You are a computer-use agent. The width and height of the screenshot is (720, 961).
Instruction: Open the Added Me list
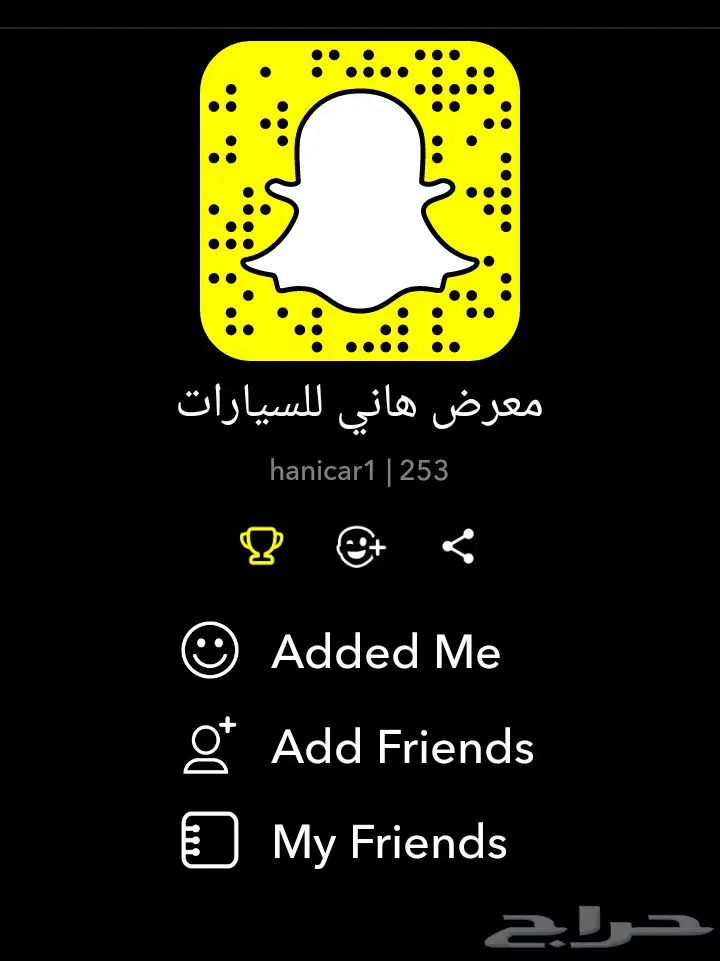[x=385, y=652]
